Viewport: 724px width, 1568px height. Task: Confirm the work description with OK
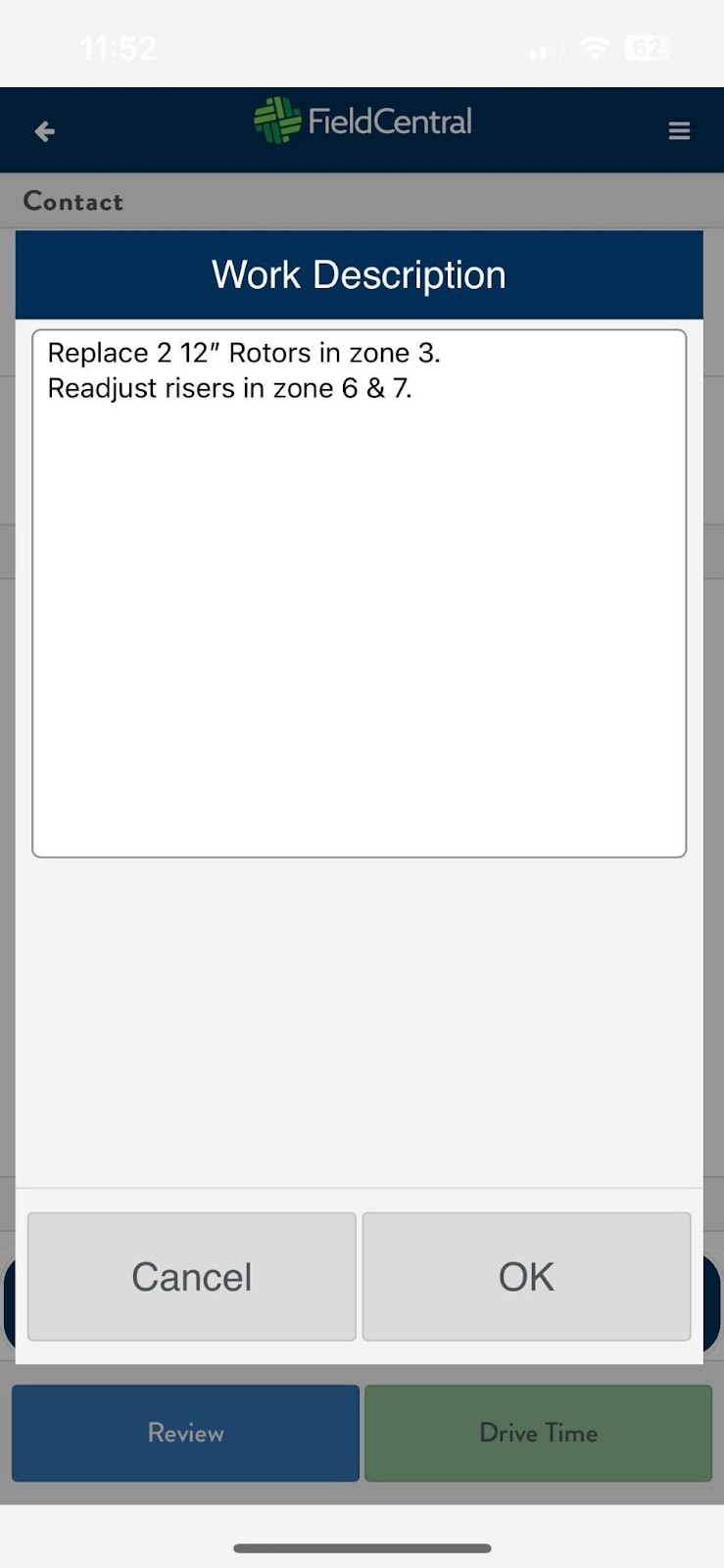point(527,1276)
